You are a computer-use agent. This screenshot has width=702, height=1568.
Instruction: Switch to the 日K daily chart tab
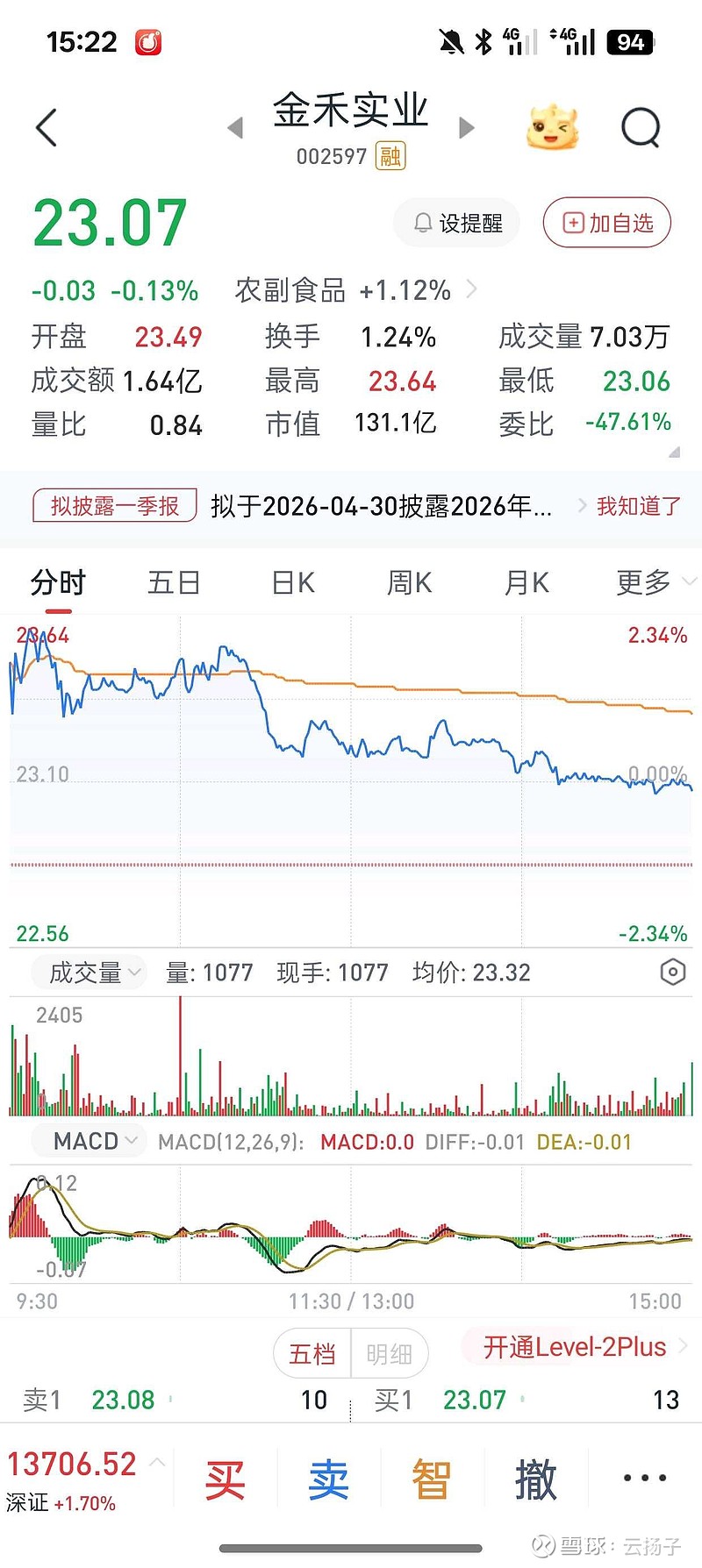(x=291, y=581)
